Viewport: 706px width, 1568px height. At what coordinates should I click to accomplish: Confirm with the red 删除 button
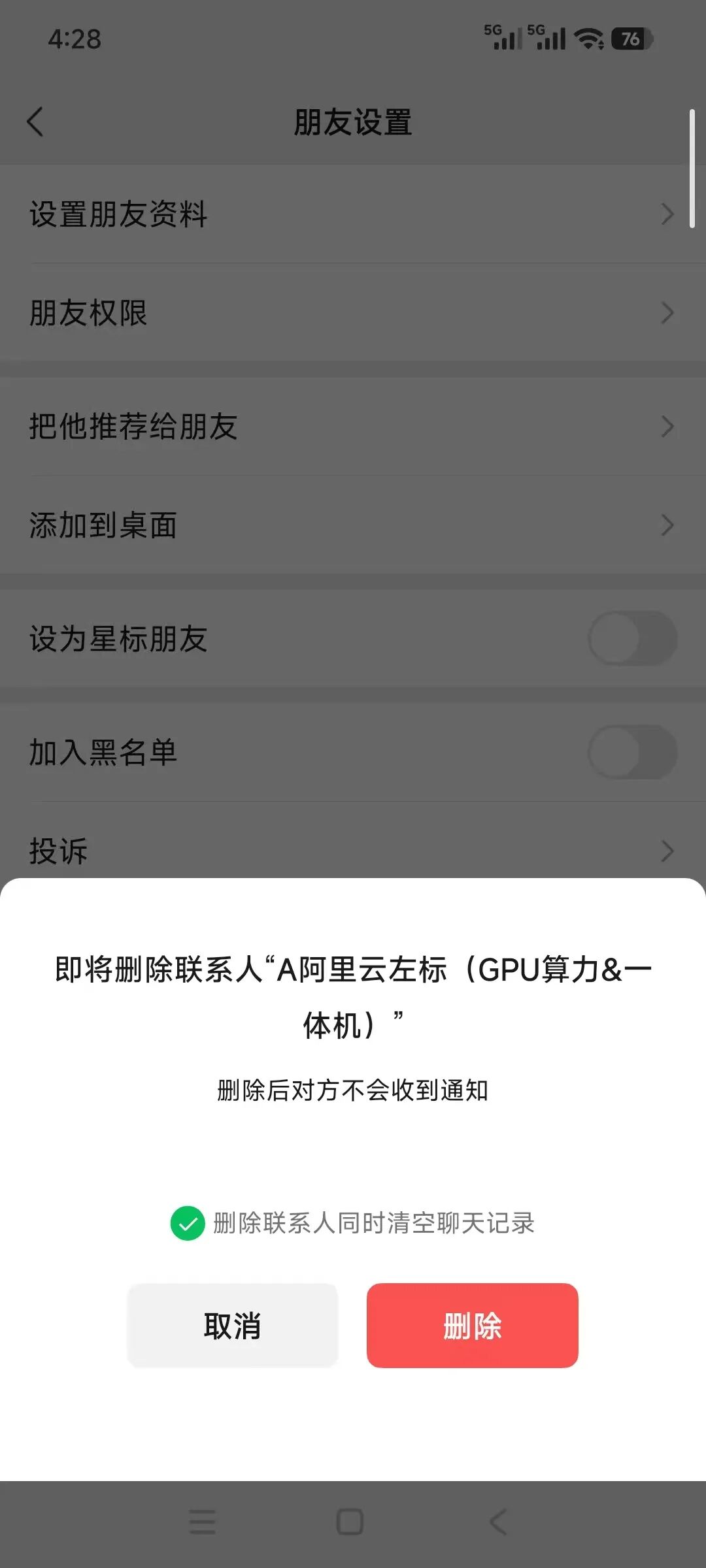[x=472, y=1326]
